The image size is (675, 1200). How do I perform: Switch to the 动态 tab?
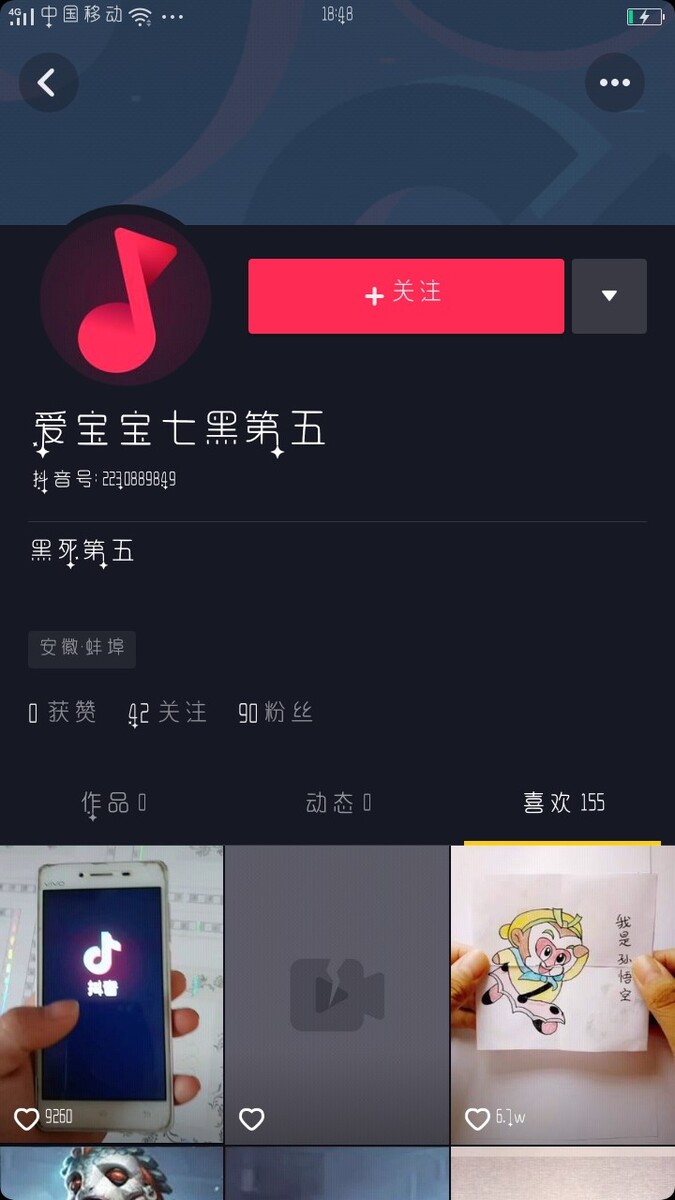coord(338,803)
